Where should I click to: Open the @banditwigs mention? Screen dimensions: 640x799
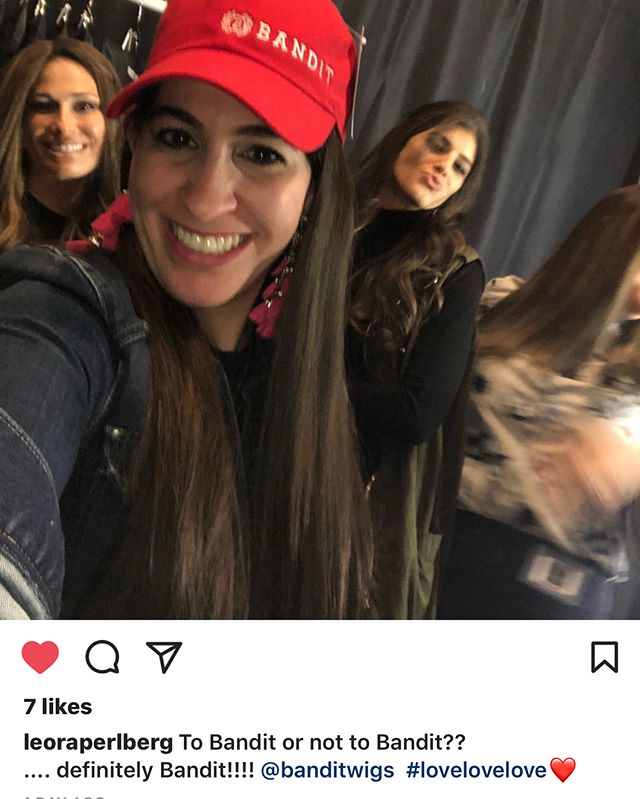pyautogui.click(x=327, y=771)
